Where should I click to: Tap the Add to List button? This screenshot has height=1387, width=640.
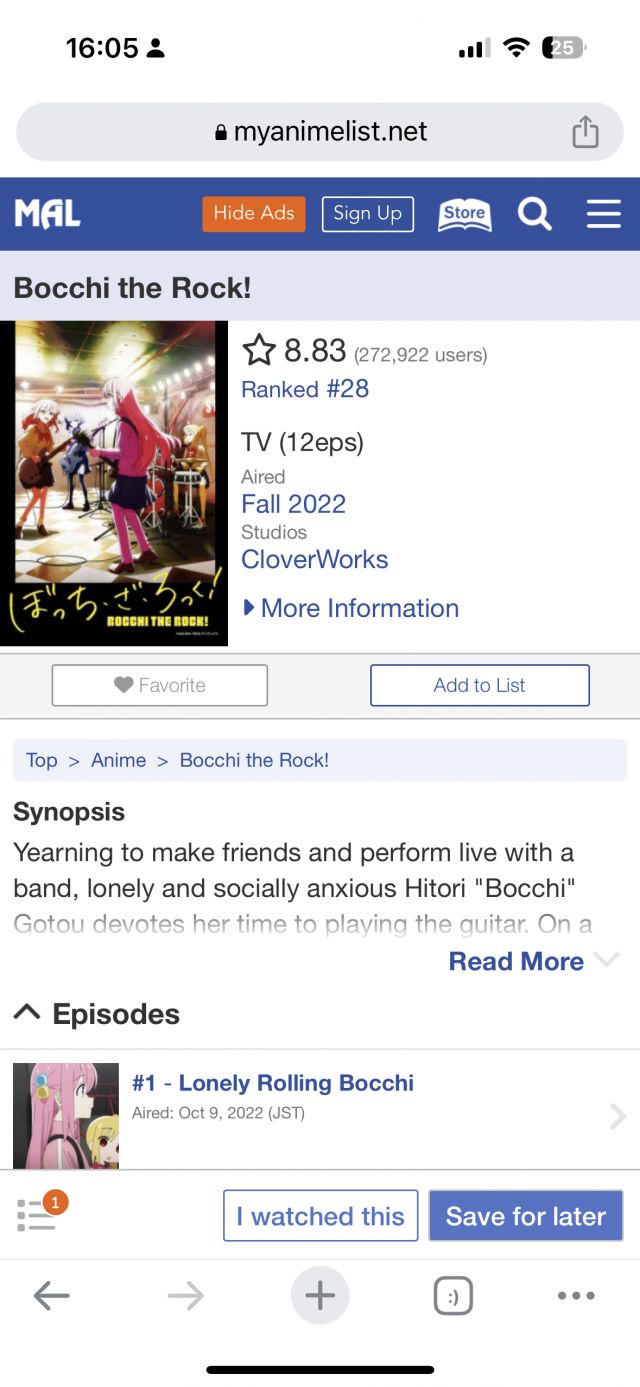(x=479, y=685)
